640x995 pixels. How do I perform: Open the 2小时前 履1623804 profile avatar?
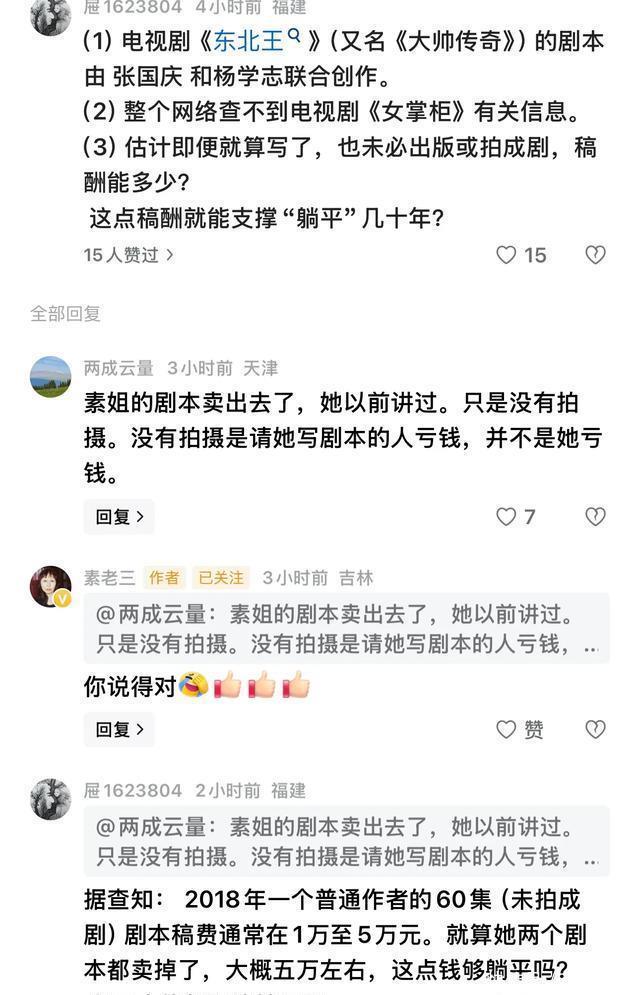point(51,798)
